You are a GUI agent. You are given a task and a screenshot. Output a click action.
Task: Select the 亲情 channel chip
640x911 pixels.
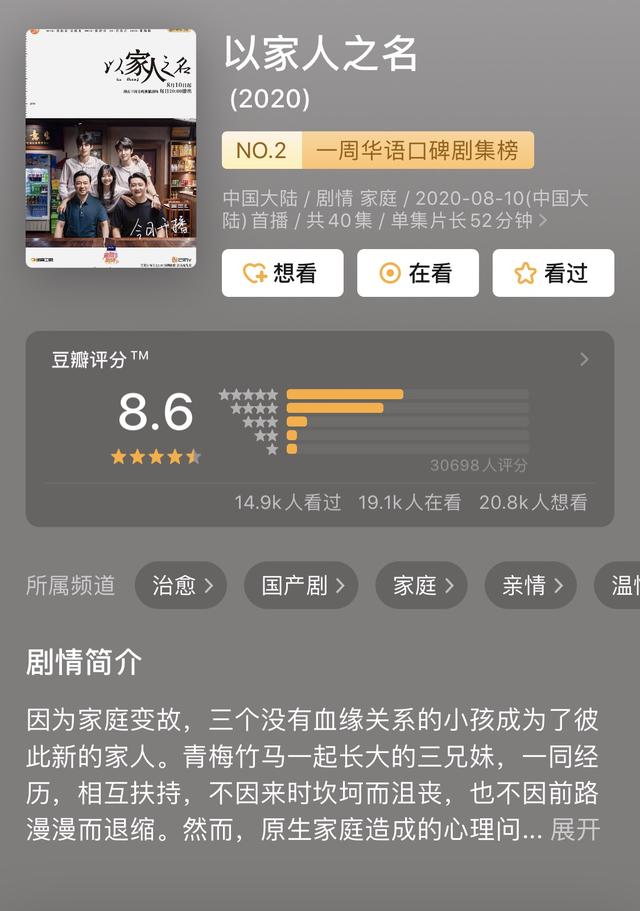point(530,585)
